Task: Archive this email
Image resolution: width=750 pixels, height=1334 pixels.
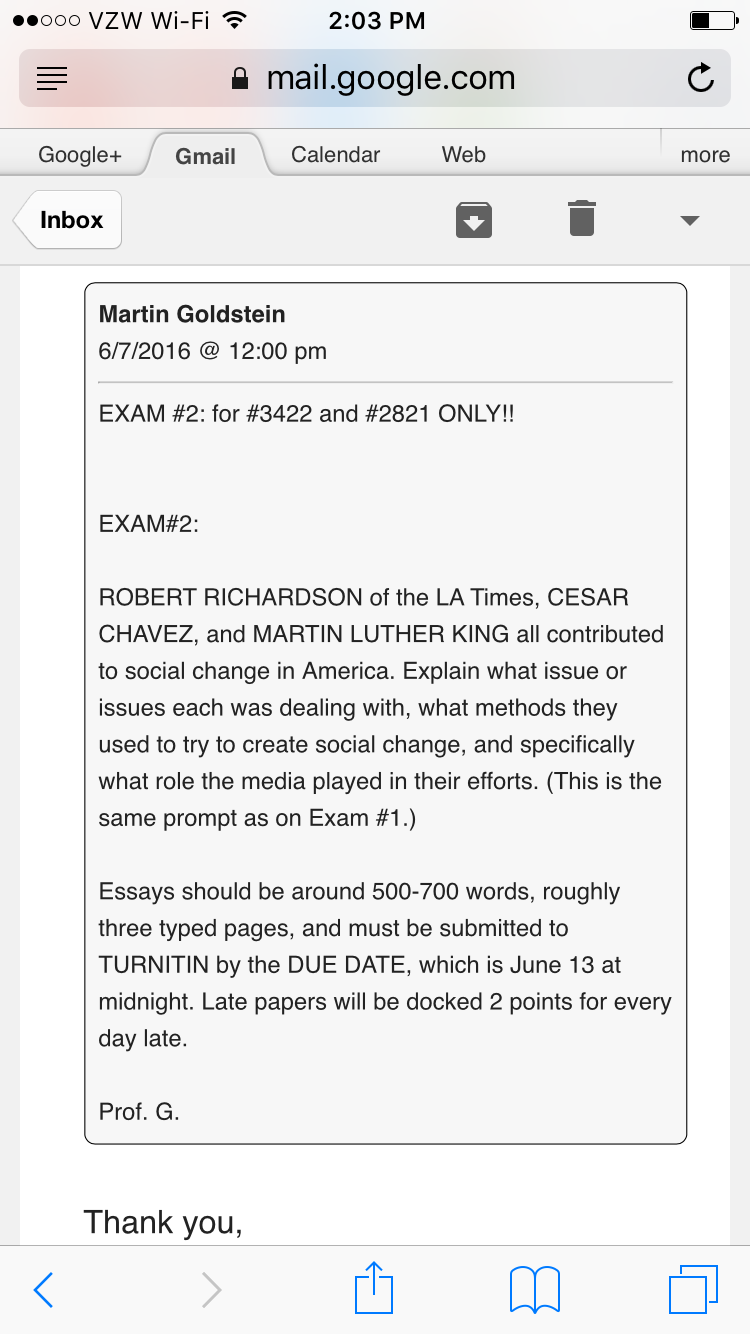Action: point(474,220)
